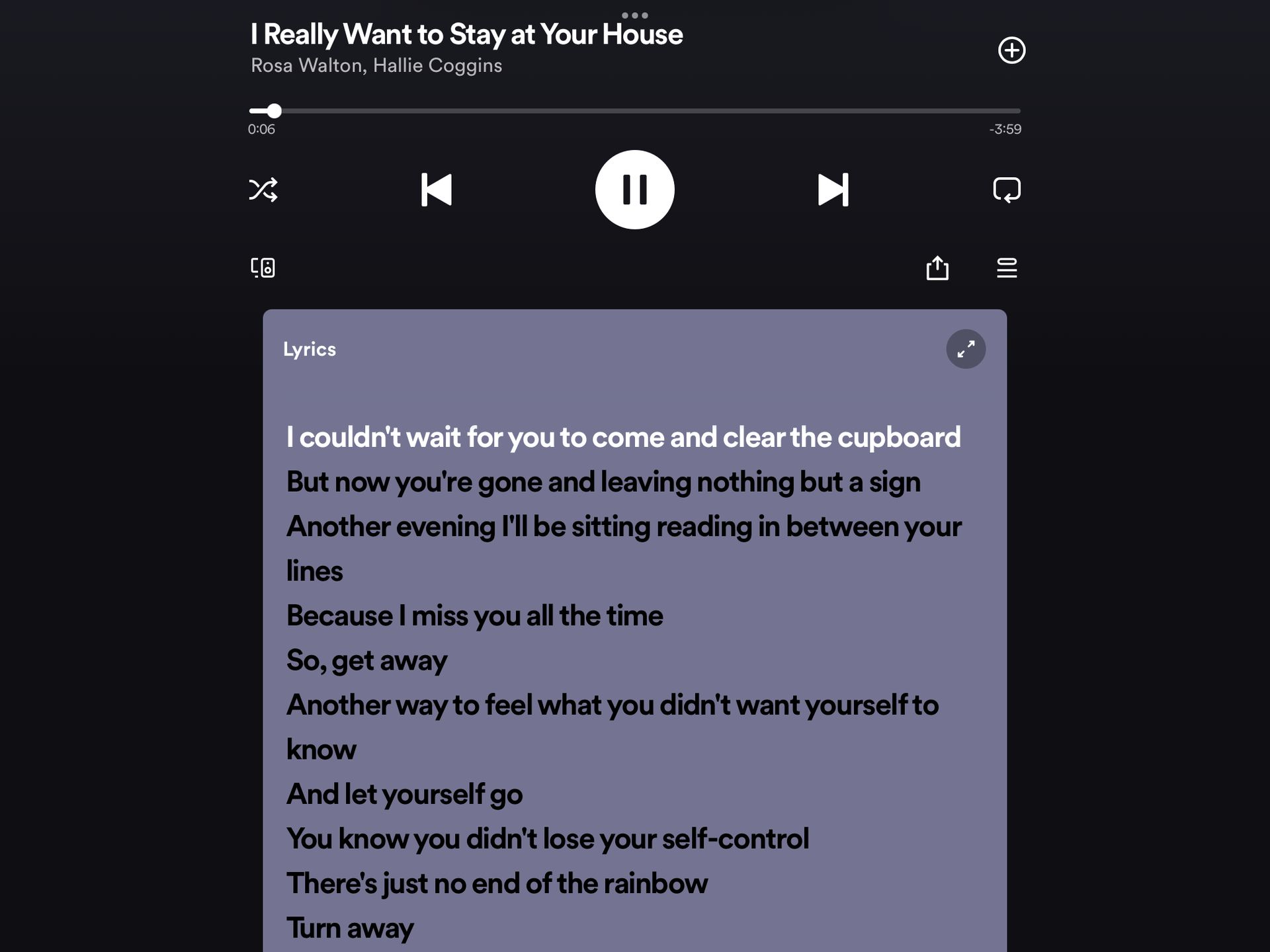
Task: Add song to your library
Action: coord(1011,50)
